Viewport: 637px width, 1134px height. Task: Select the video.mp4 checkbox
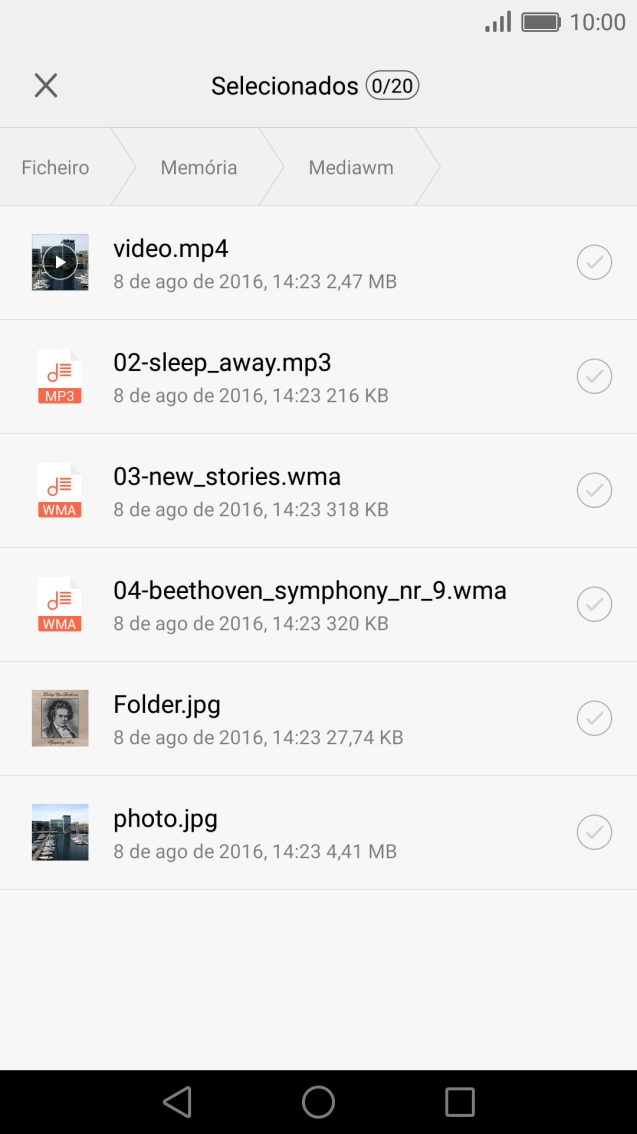(x=594, y=263)
